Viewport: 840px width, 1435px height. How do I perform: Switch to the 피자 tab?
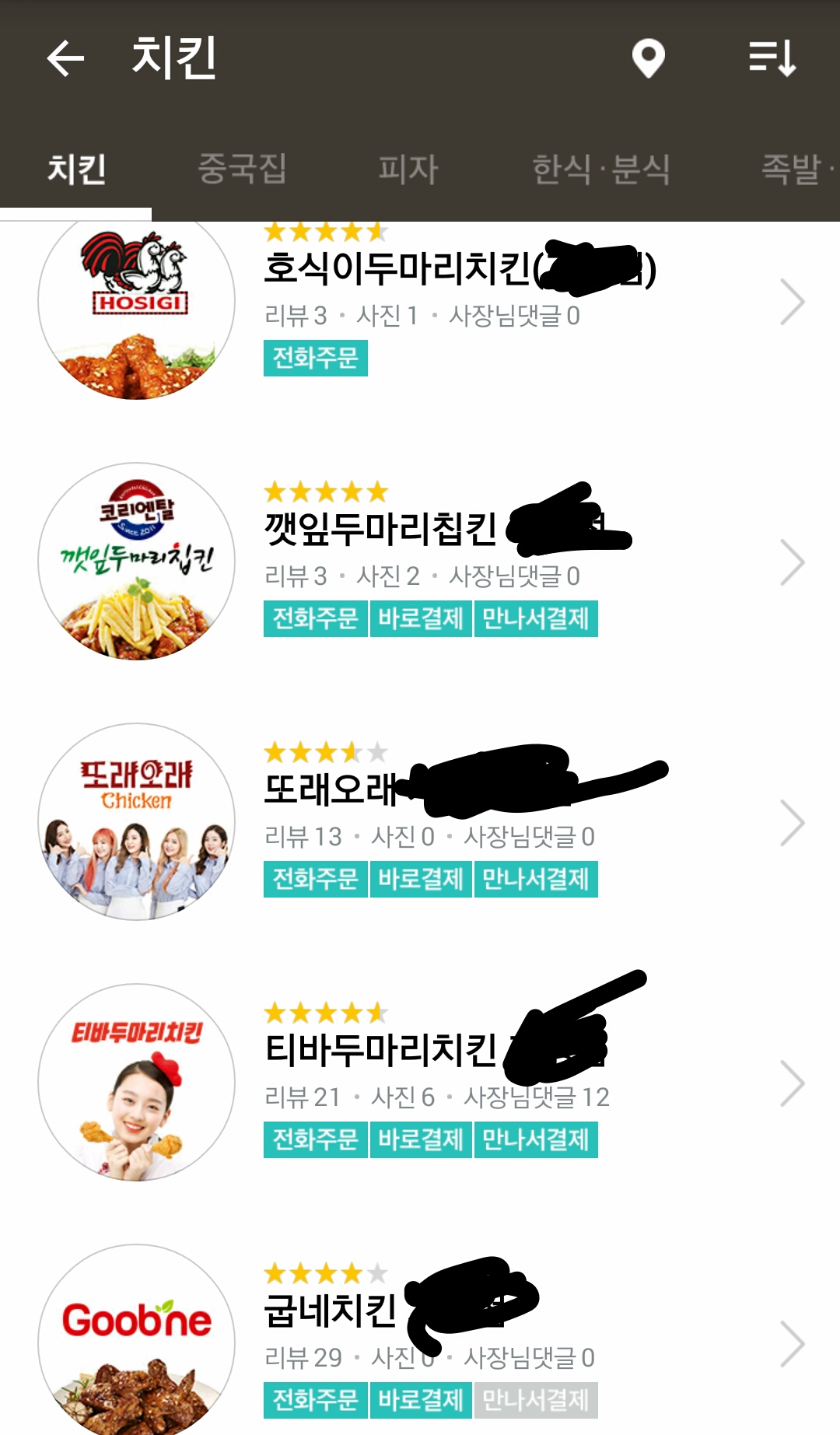click(408, 169)
